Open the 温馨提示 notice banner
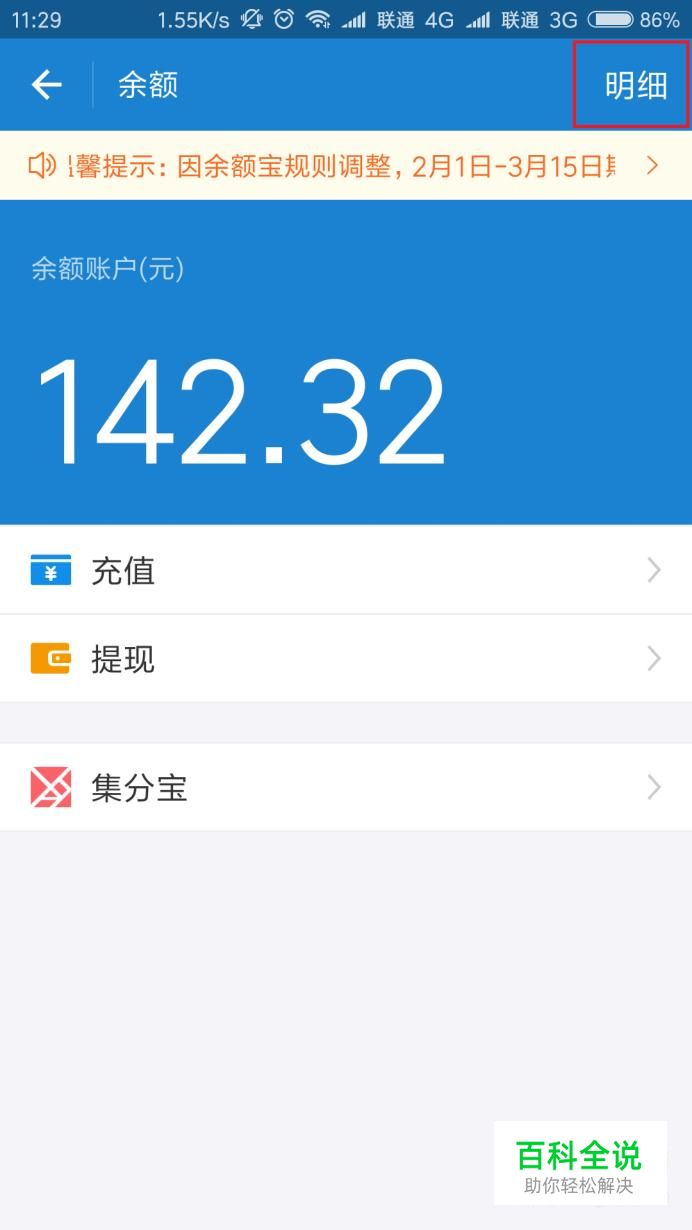This screenshot has height=1230, width=692. [x=346, y=165]
